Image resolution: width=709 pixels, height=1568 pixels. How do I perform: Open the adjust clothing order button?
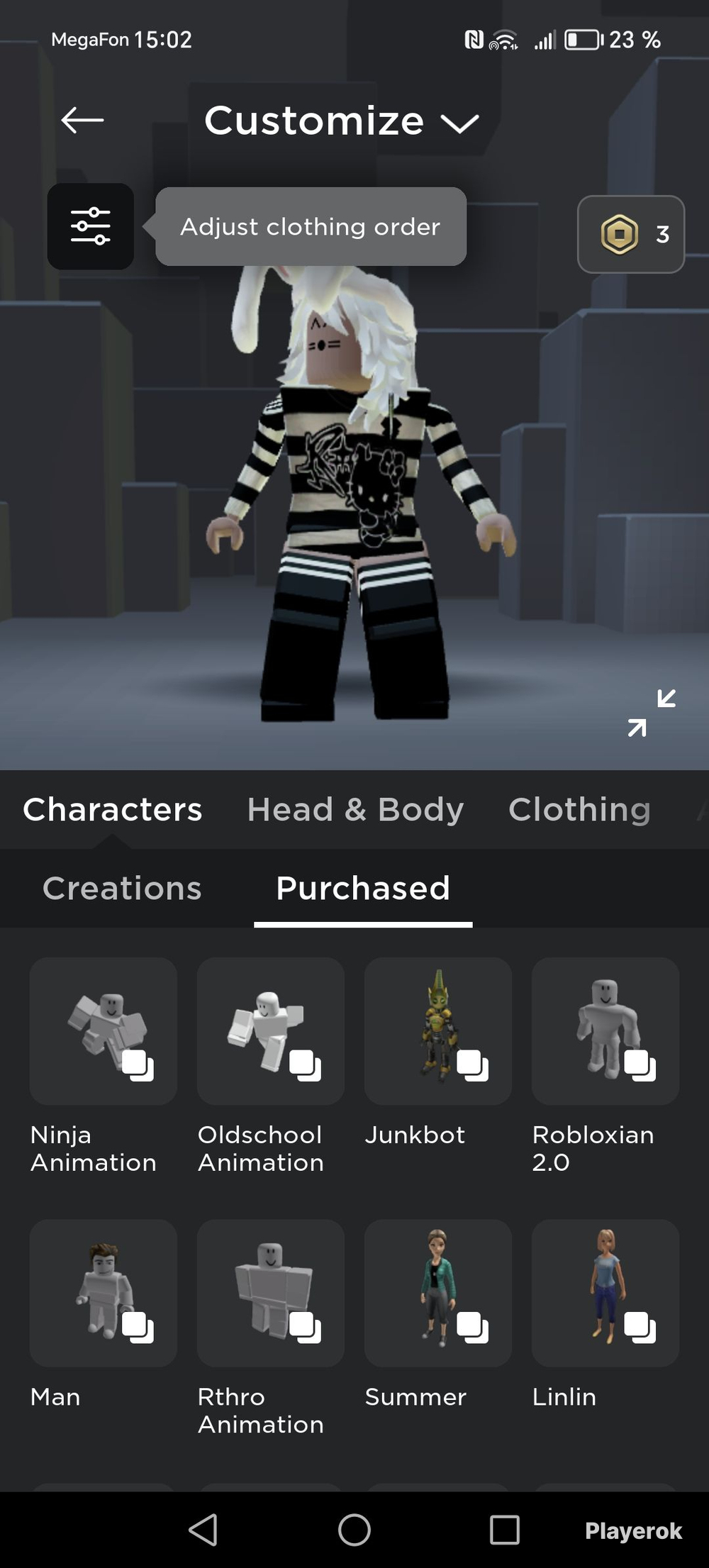pyautogui.click(x=91, y=226)
